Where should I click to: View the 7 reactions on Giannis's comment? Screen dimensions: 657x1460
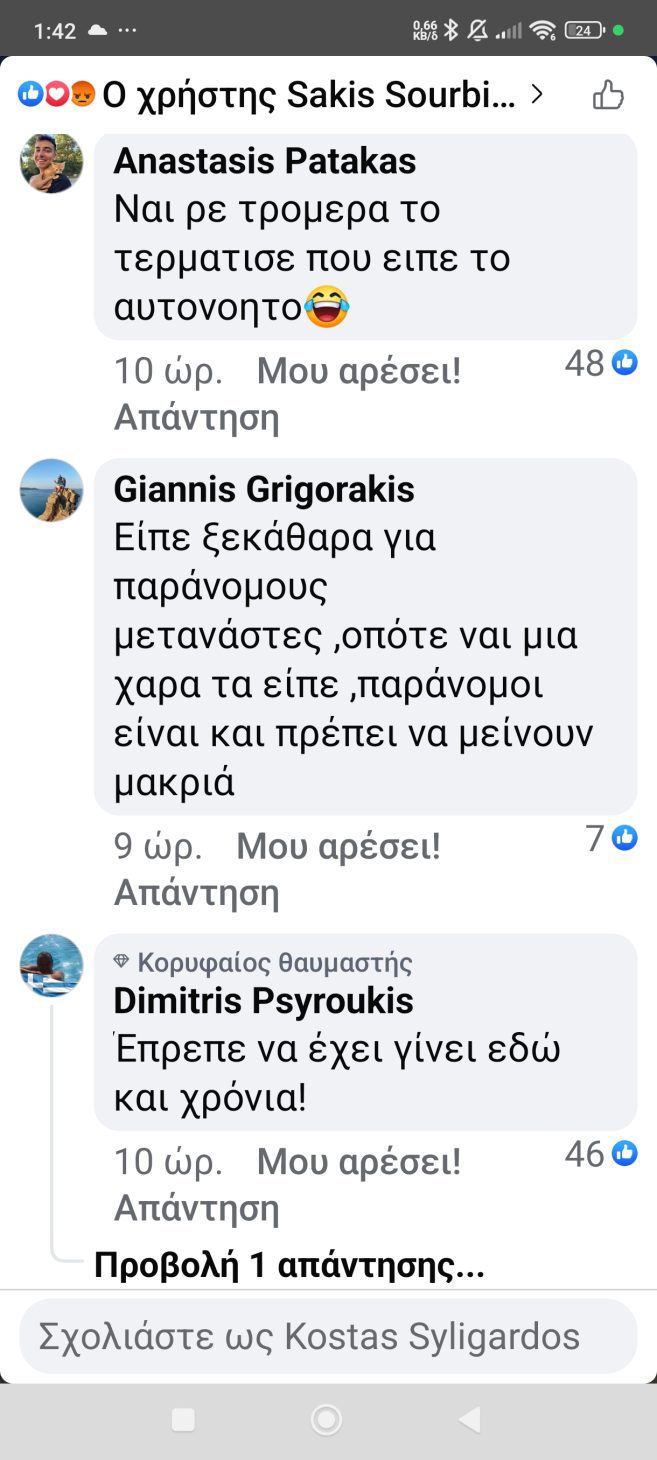[611, 838]
